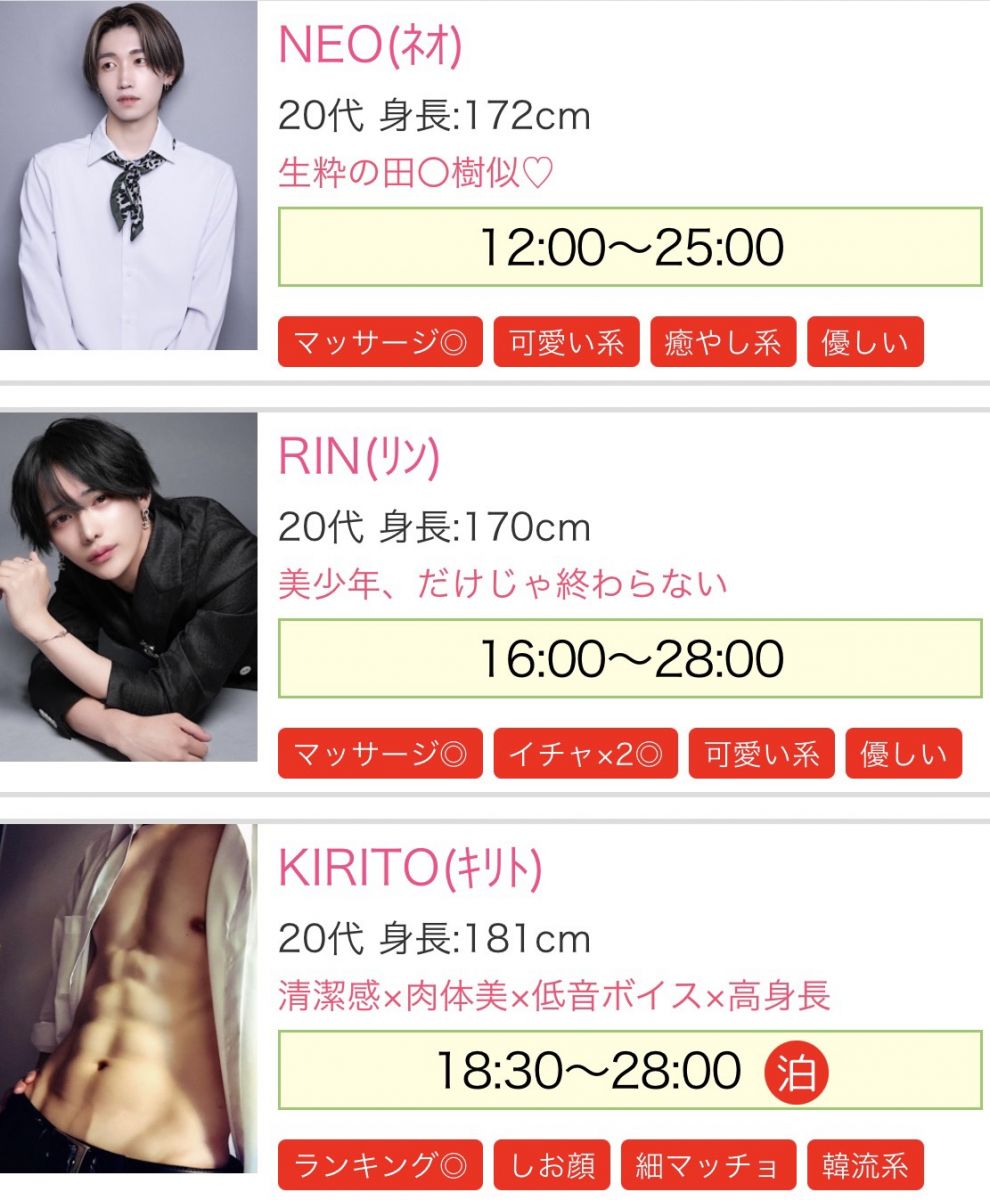Open NEO(ネオ) profile photo

pyautogui.click(x=128, y=176)
